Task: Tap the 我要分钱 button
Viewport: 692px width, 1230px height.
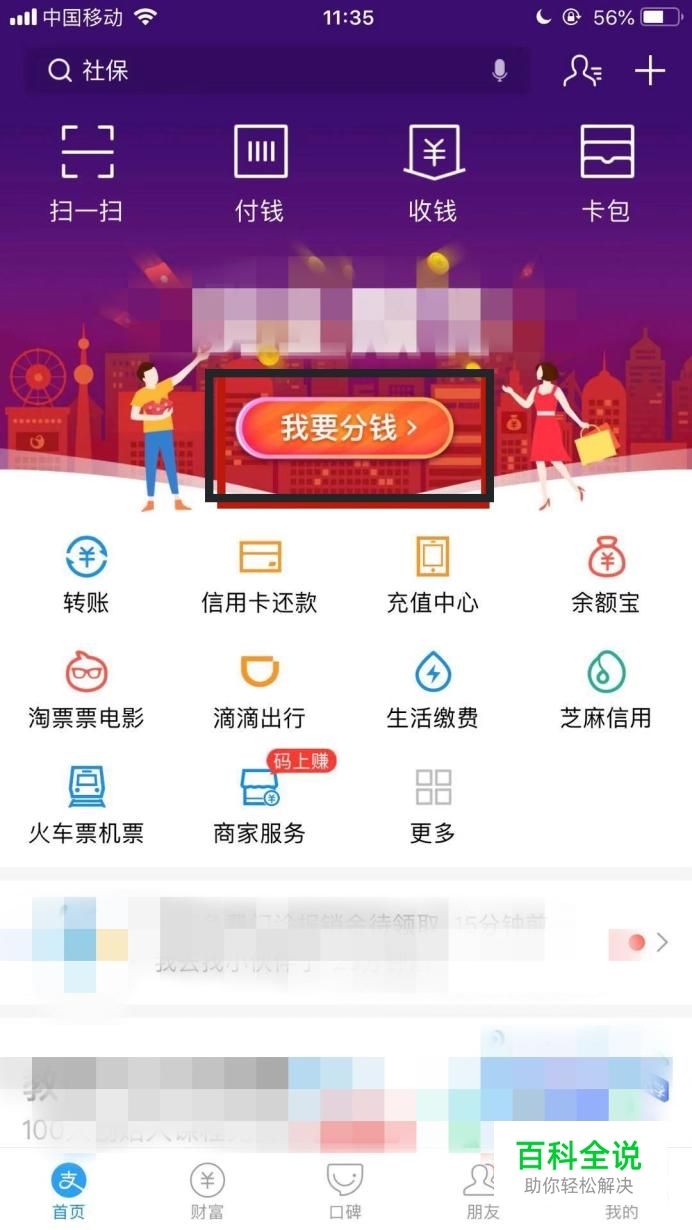Action: (x=345, y=429)
